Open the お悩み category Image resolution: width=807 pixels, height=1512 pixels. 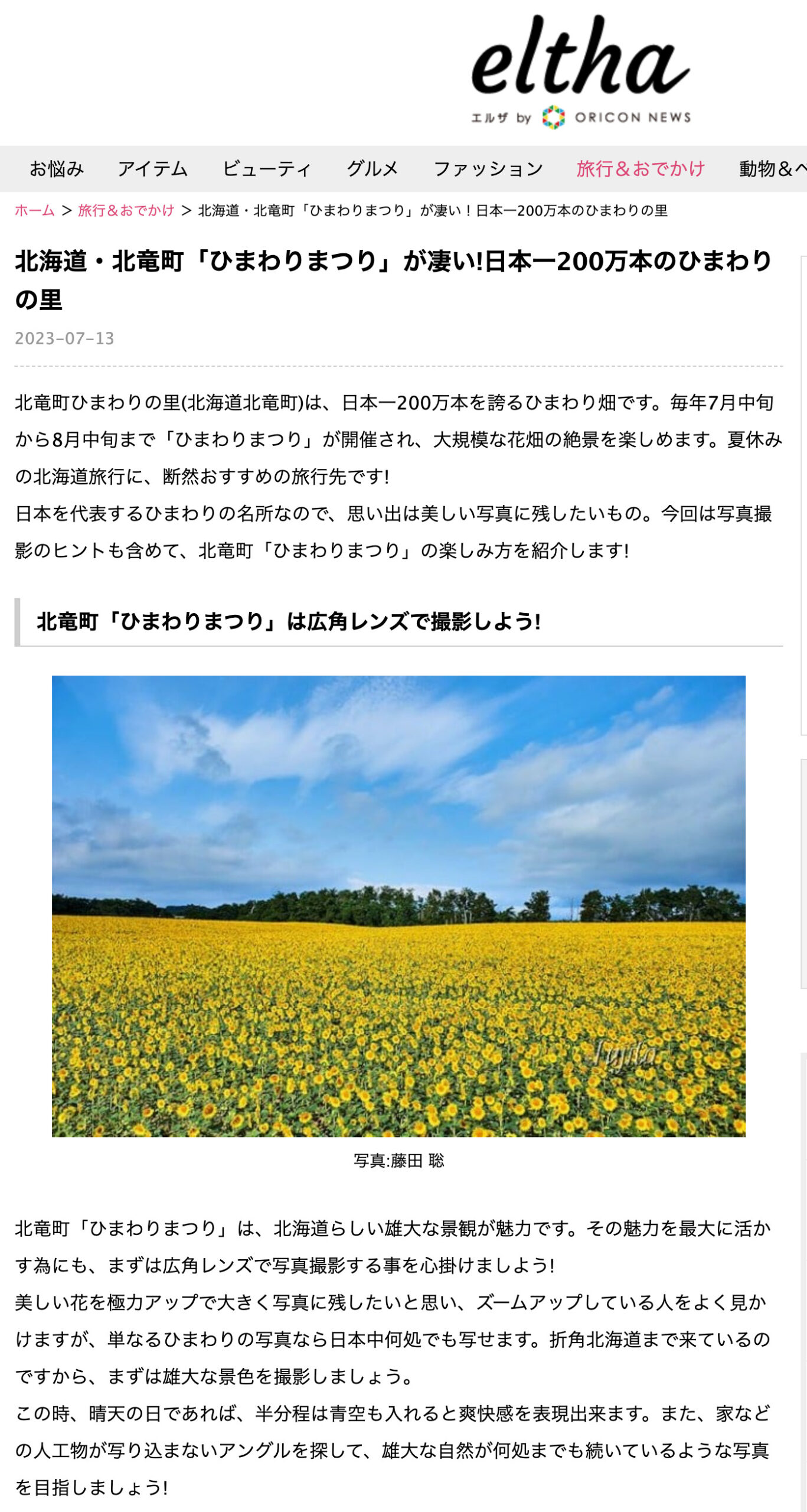(56, 168)
